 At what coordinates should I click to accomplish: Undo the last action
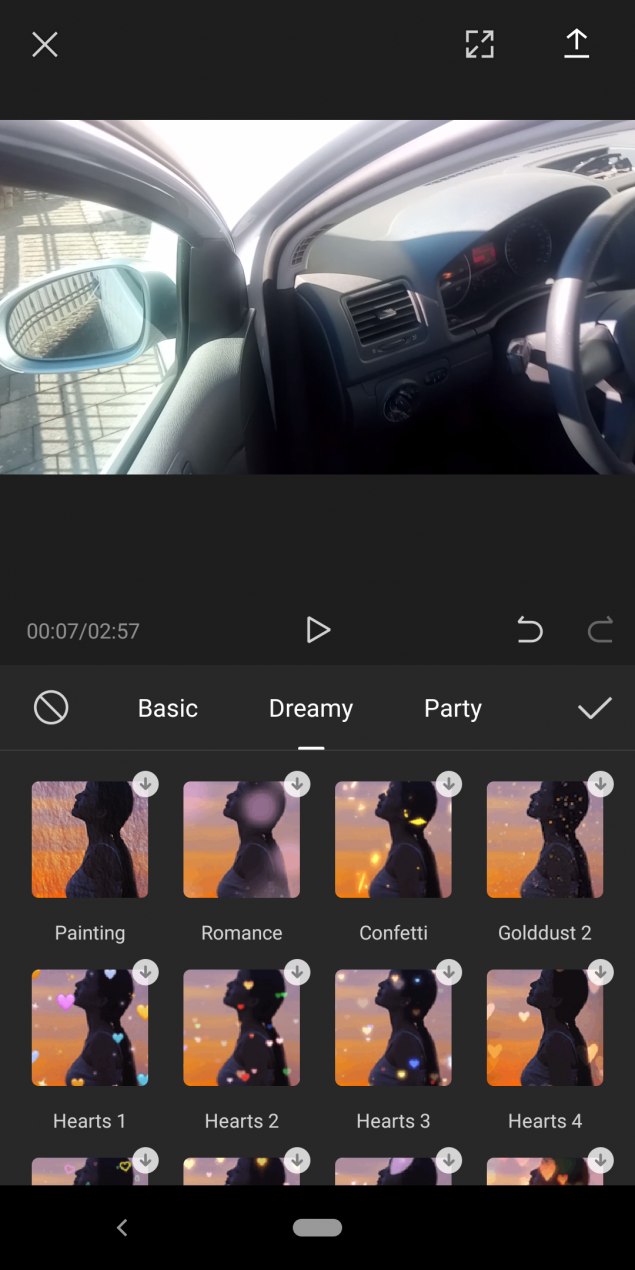tap(529, 630)
